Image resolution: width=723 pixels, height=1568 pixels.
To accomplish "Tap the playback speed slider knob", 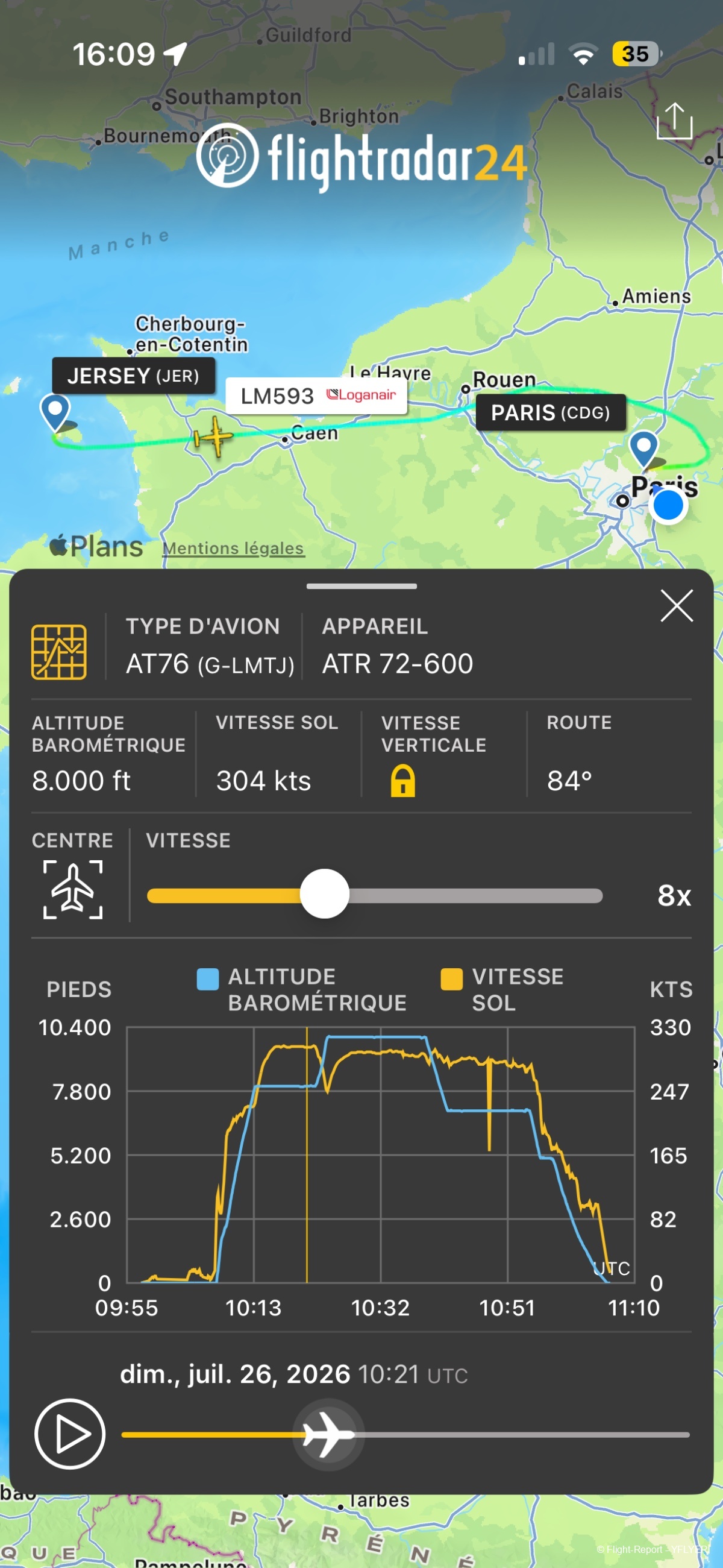I will click(x=324, y=893).
